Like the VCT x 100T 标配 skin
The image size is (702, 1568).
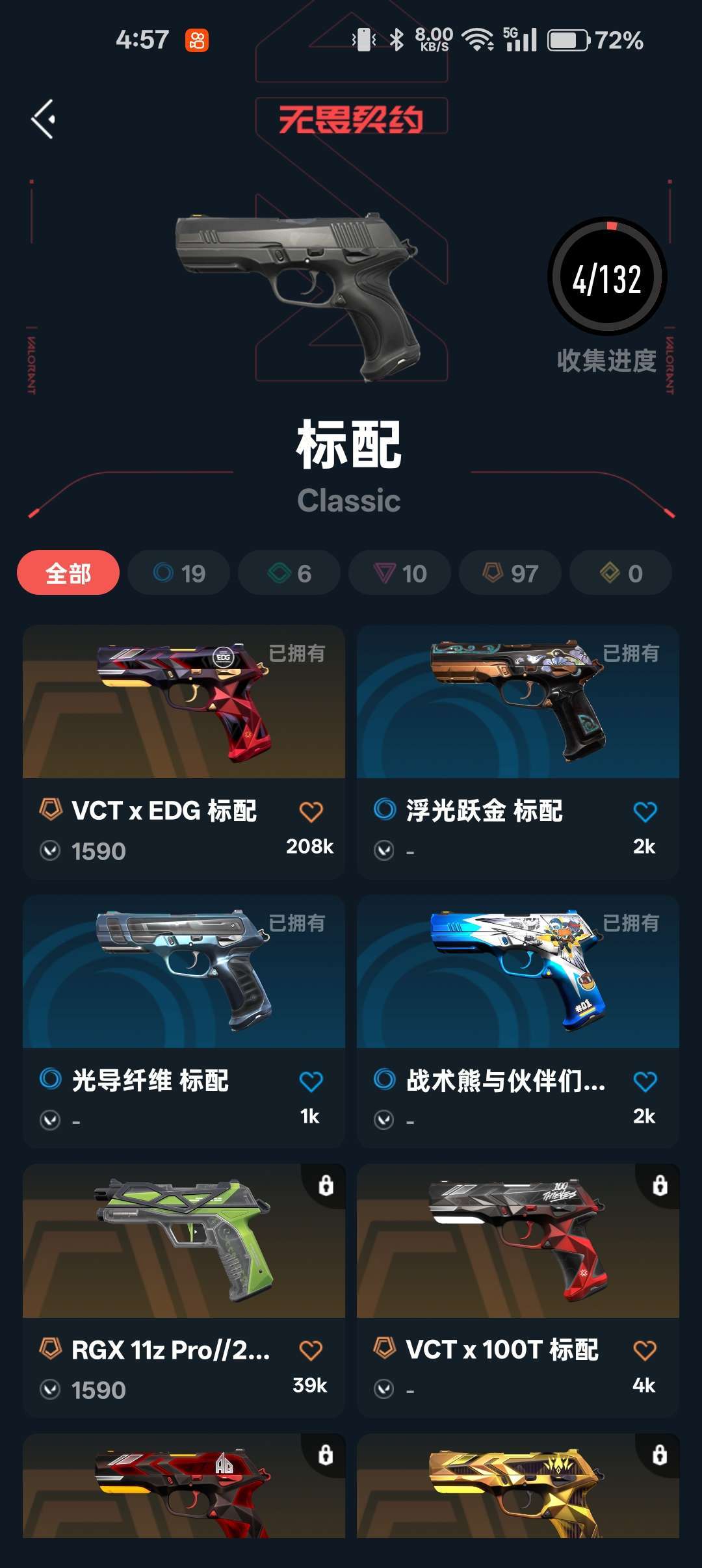645,1350
